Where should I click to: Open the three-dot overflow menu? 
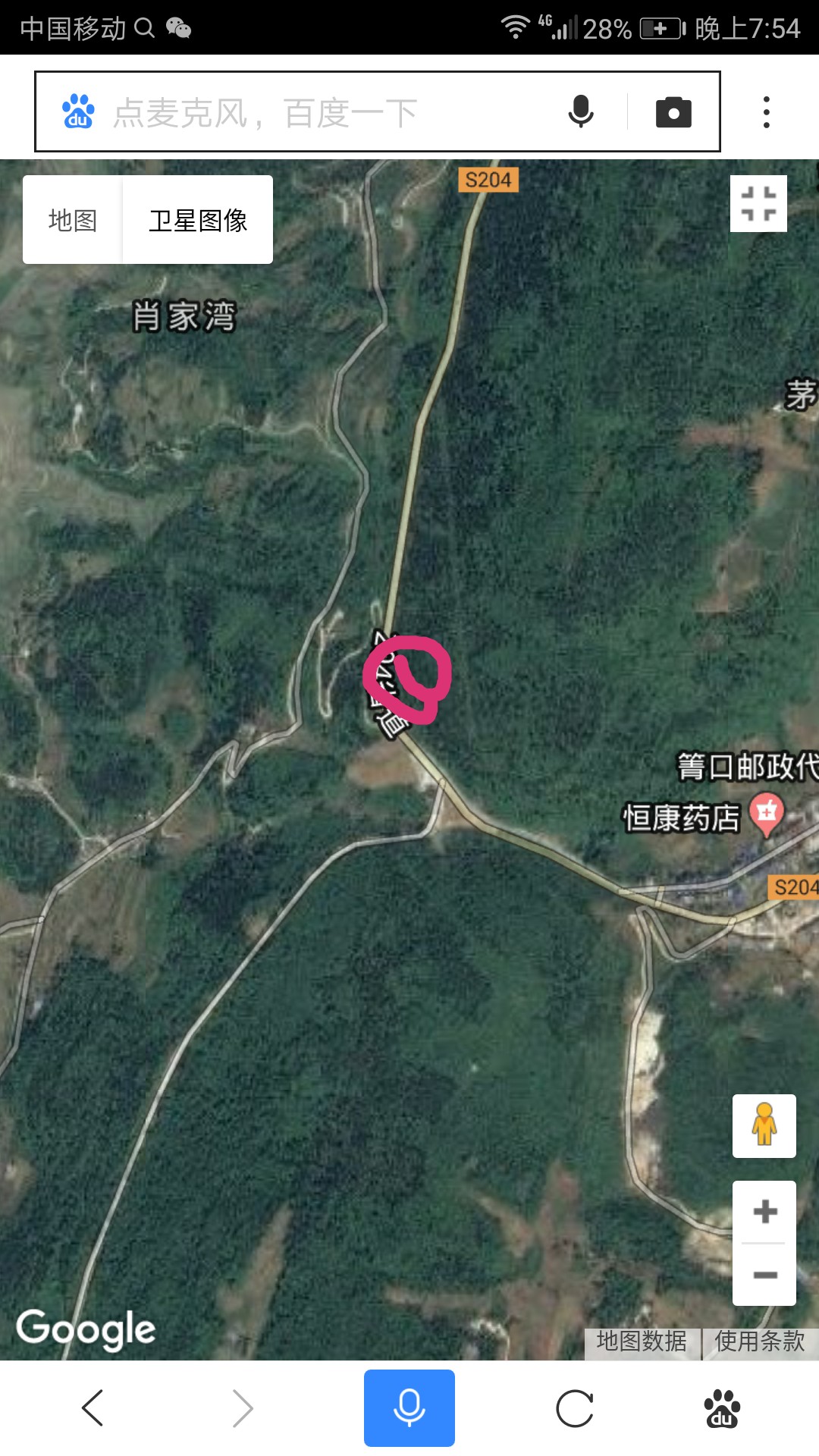pos(767,112)
